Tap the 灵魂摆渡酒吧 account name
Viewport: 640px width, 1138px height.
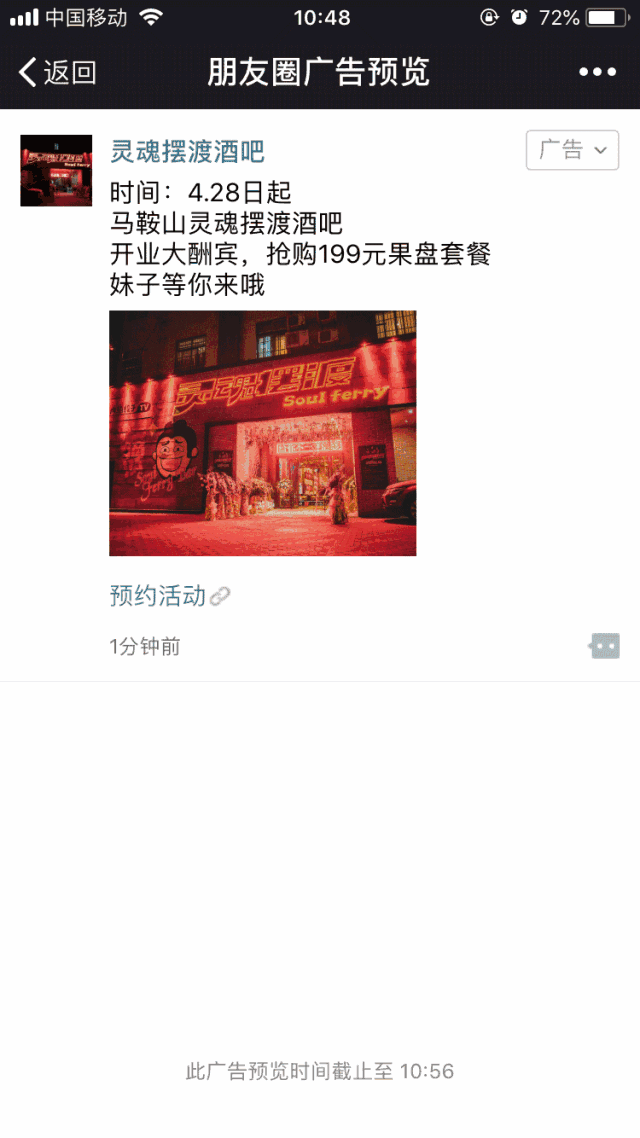click(x=187, y=151)
